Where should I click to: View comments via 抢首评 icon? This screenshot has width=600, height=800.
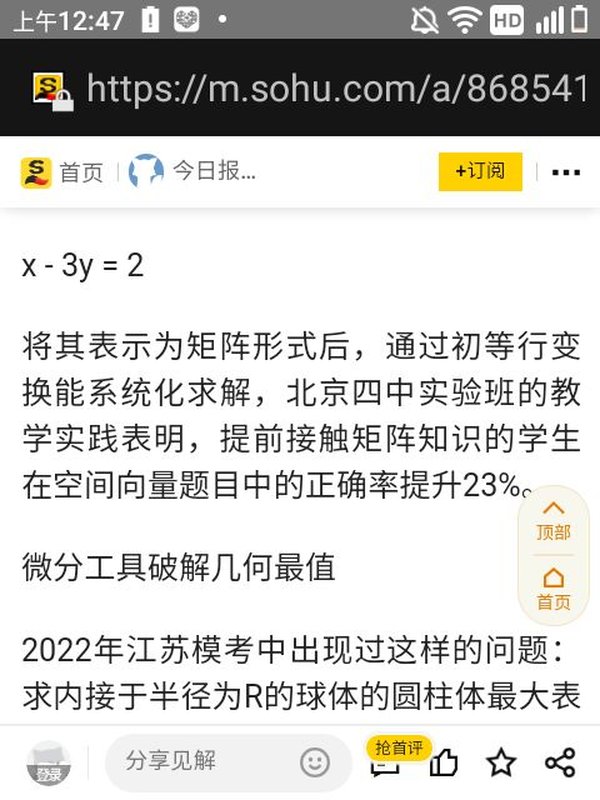(385, 762)
